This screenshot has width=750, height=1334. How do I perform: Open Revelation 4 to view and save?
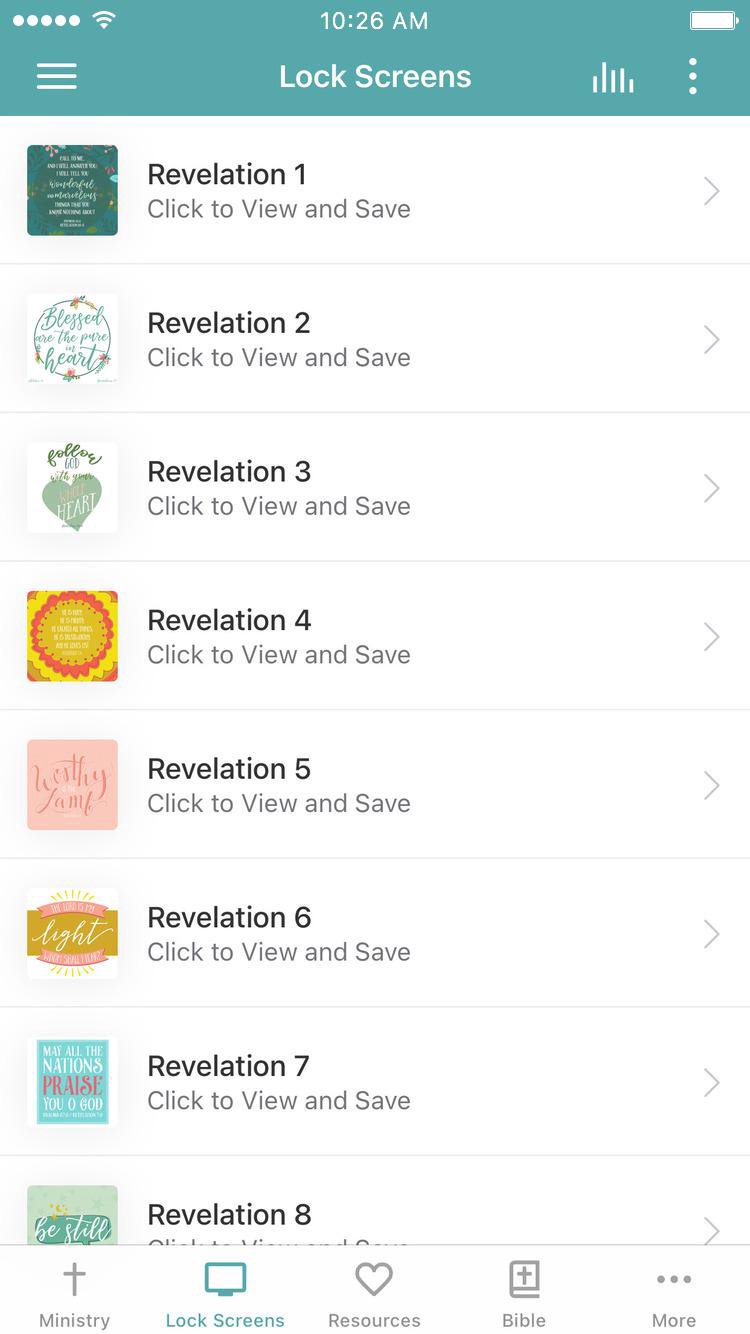375,636
